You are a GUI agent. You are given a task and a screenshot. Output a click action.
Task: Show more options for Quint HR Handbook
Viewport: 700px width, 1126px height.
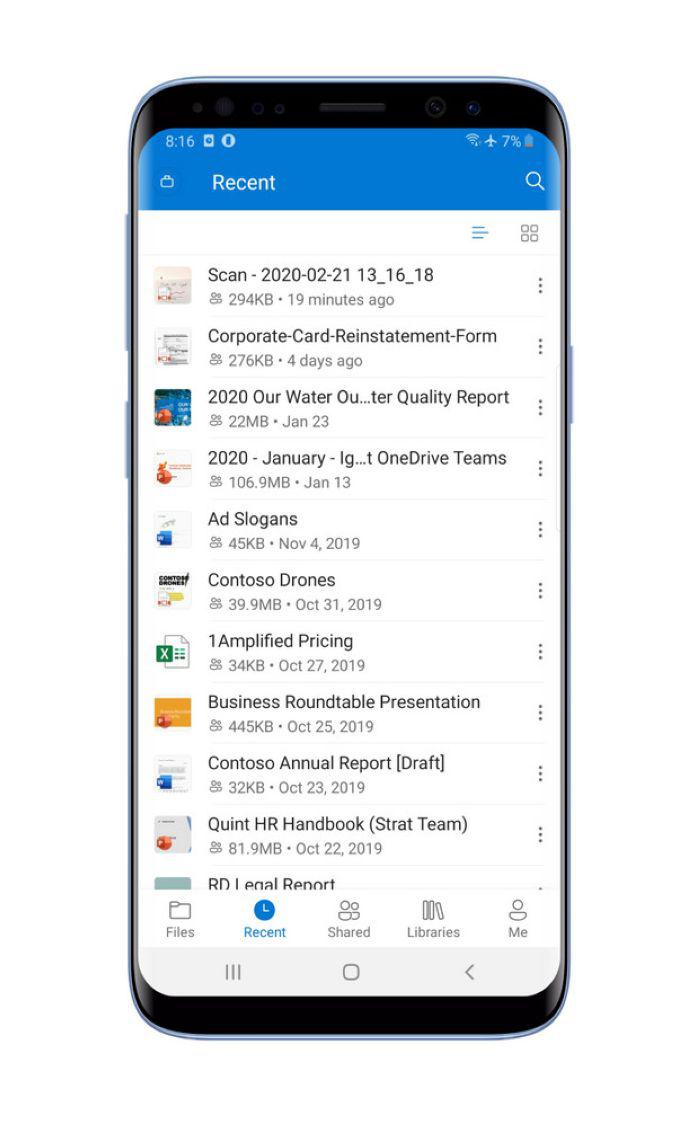540,835
